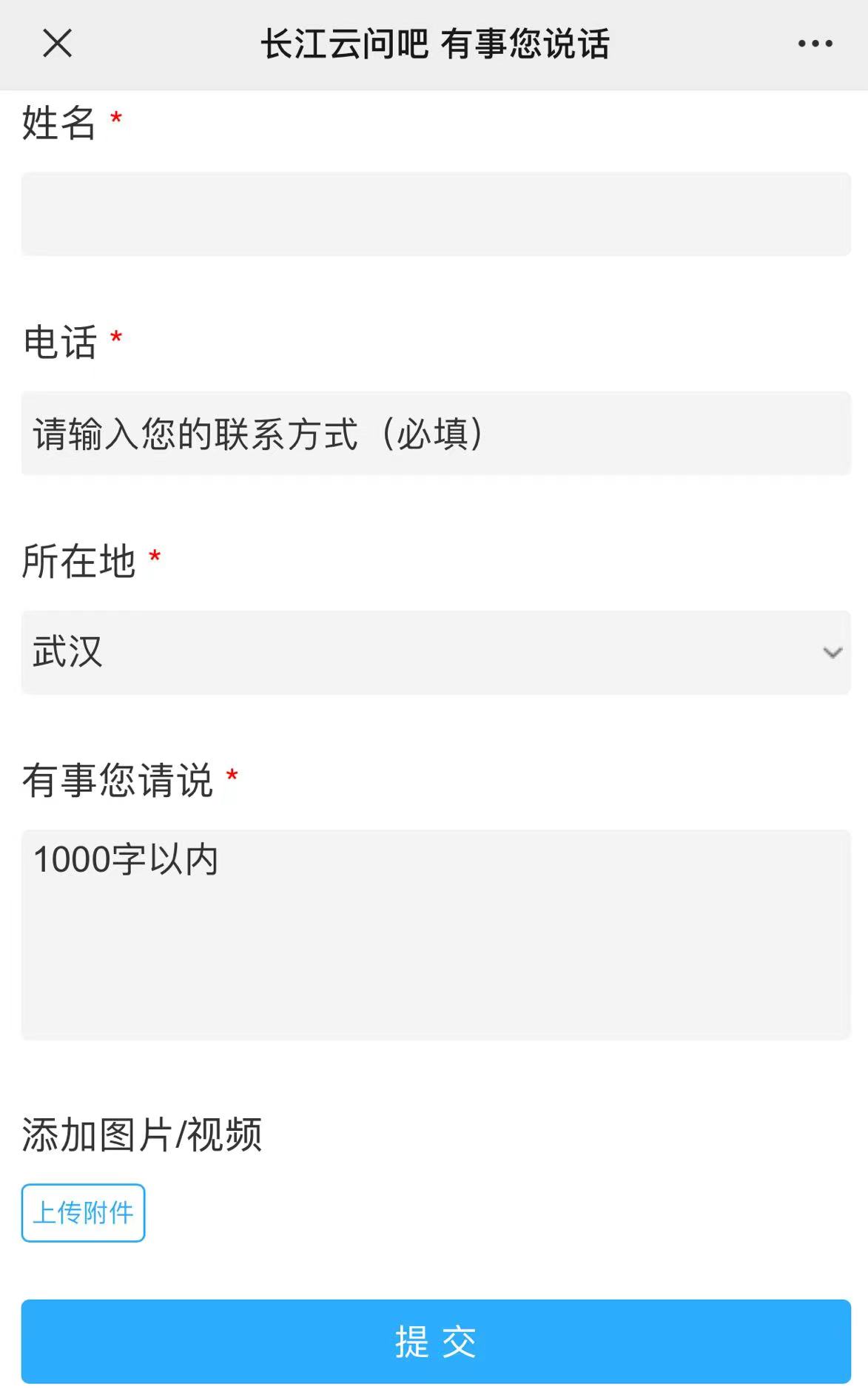Tap 上传附件 to upload an attachment

tap(83, 1212)
